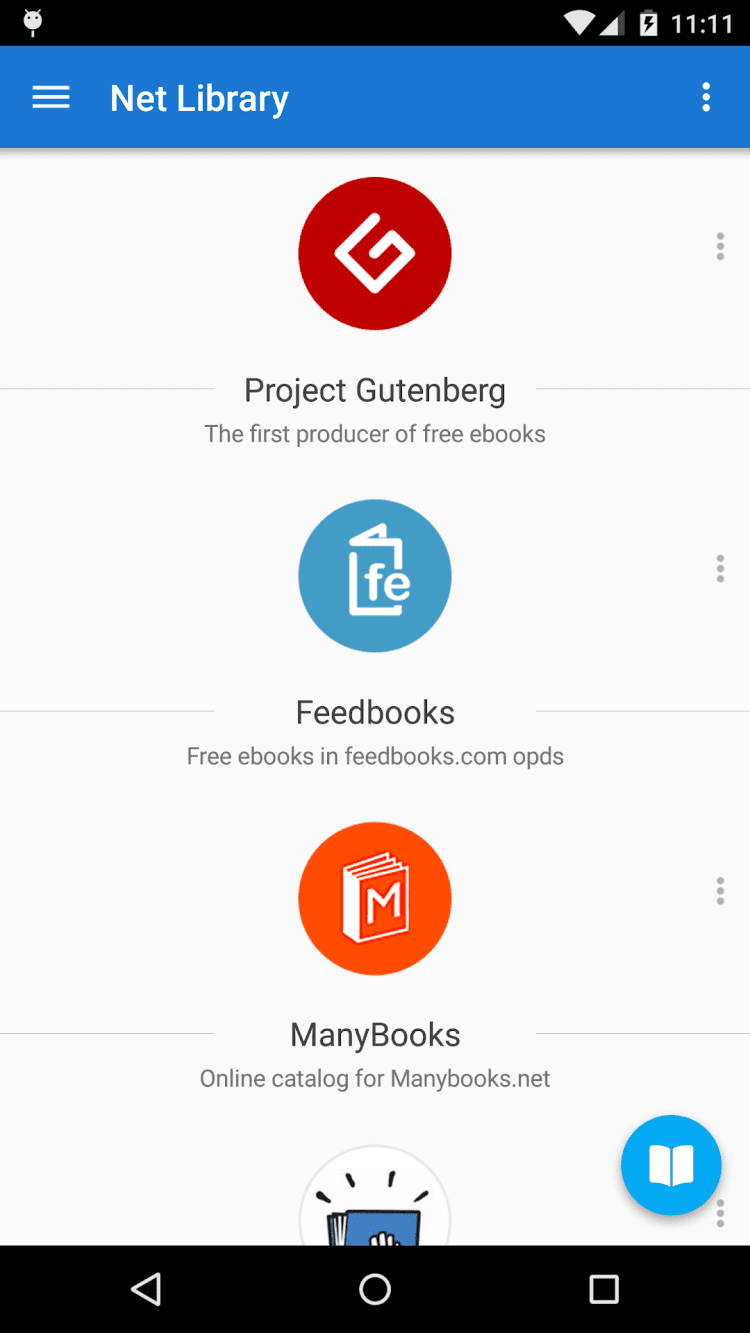The height and width of the screenshot is (1333, 750).
Task: Open the navigation drawer menu
Action: [51, 97]
